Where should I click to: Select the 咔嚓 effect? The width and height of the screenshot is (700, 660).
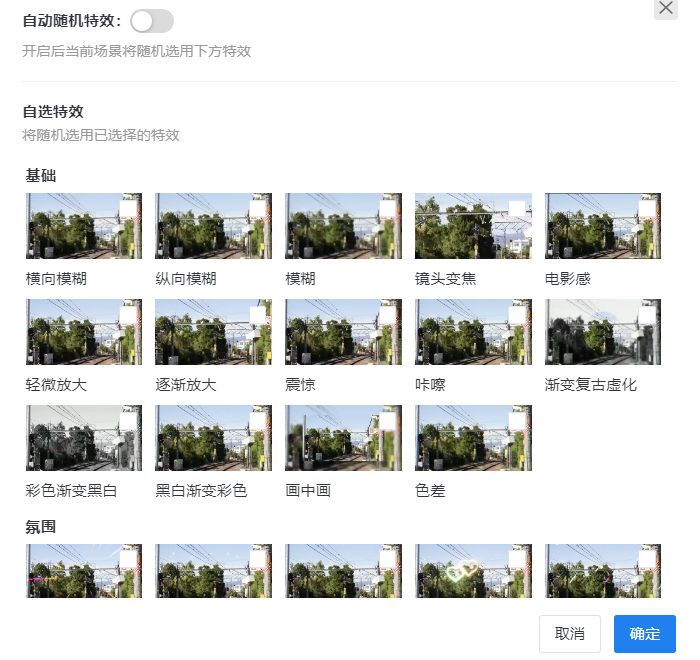473,332
